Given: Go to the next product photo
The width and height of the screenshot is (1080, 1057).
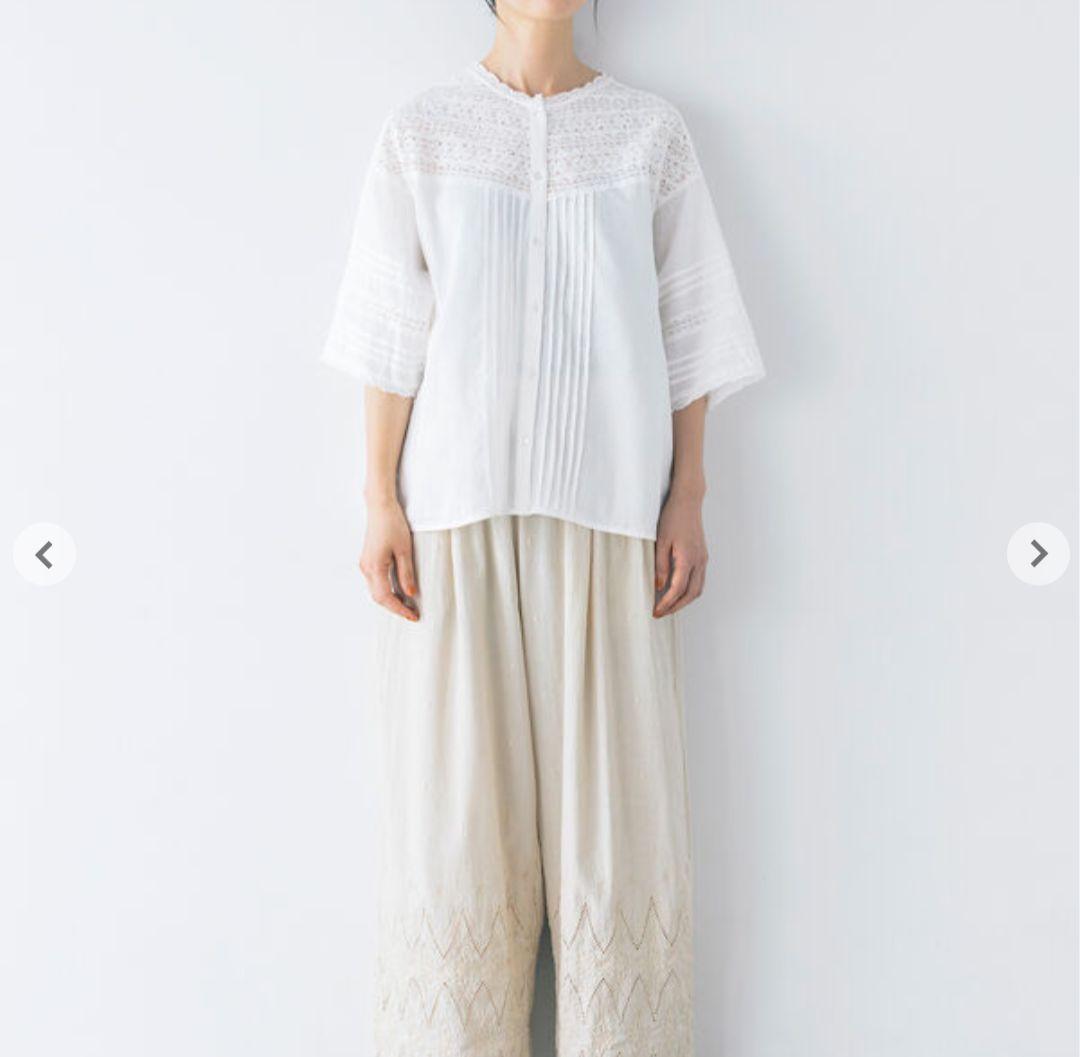Looking at the screenshot, I should 1038,554.
